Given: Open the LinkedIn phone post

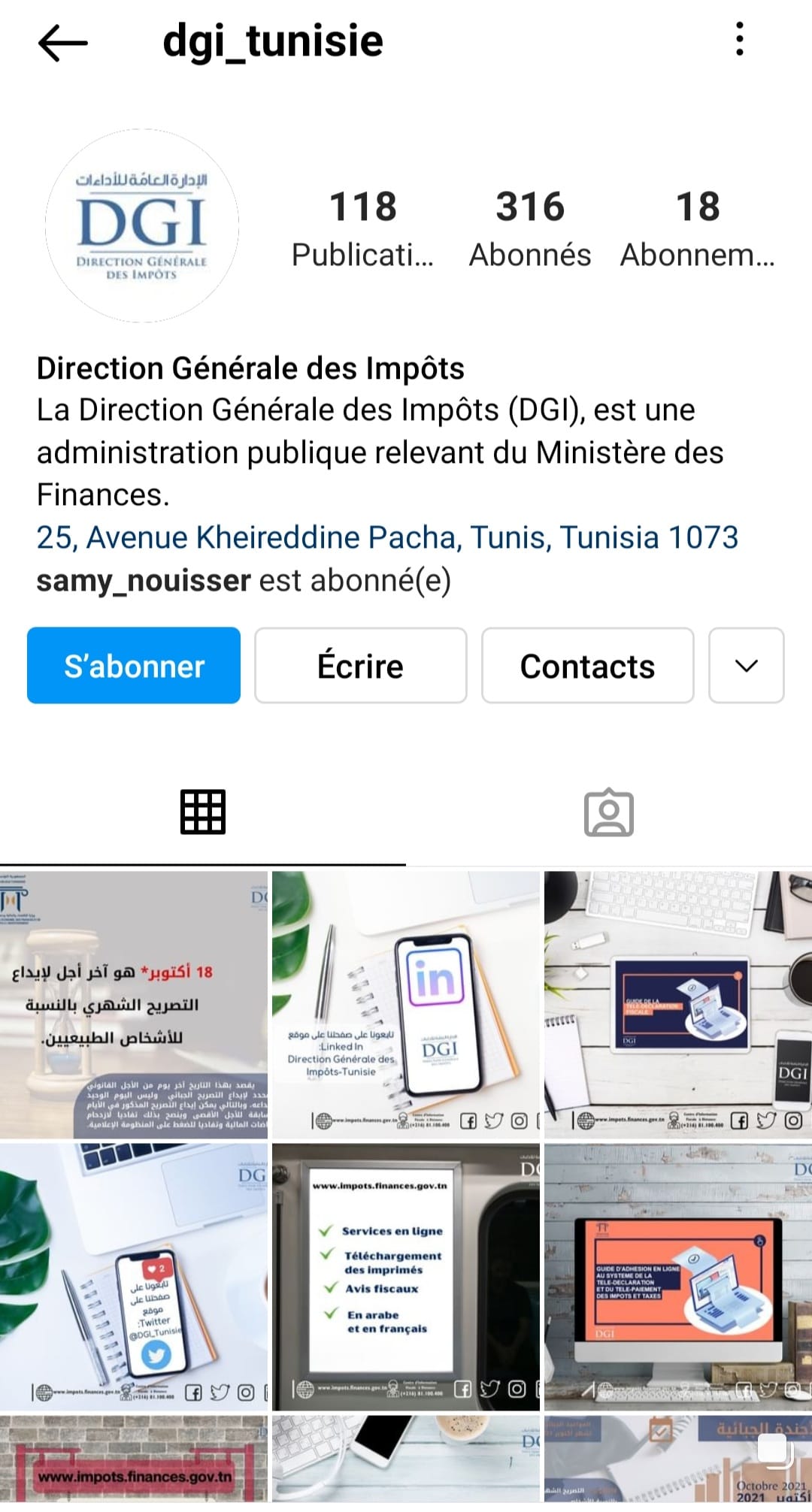Looking at the screenshot, I should [x=406, y=1005].
